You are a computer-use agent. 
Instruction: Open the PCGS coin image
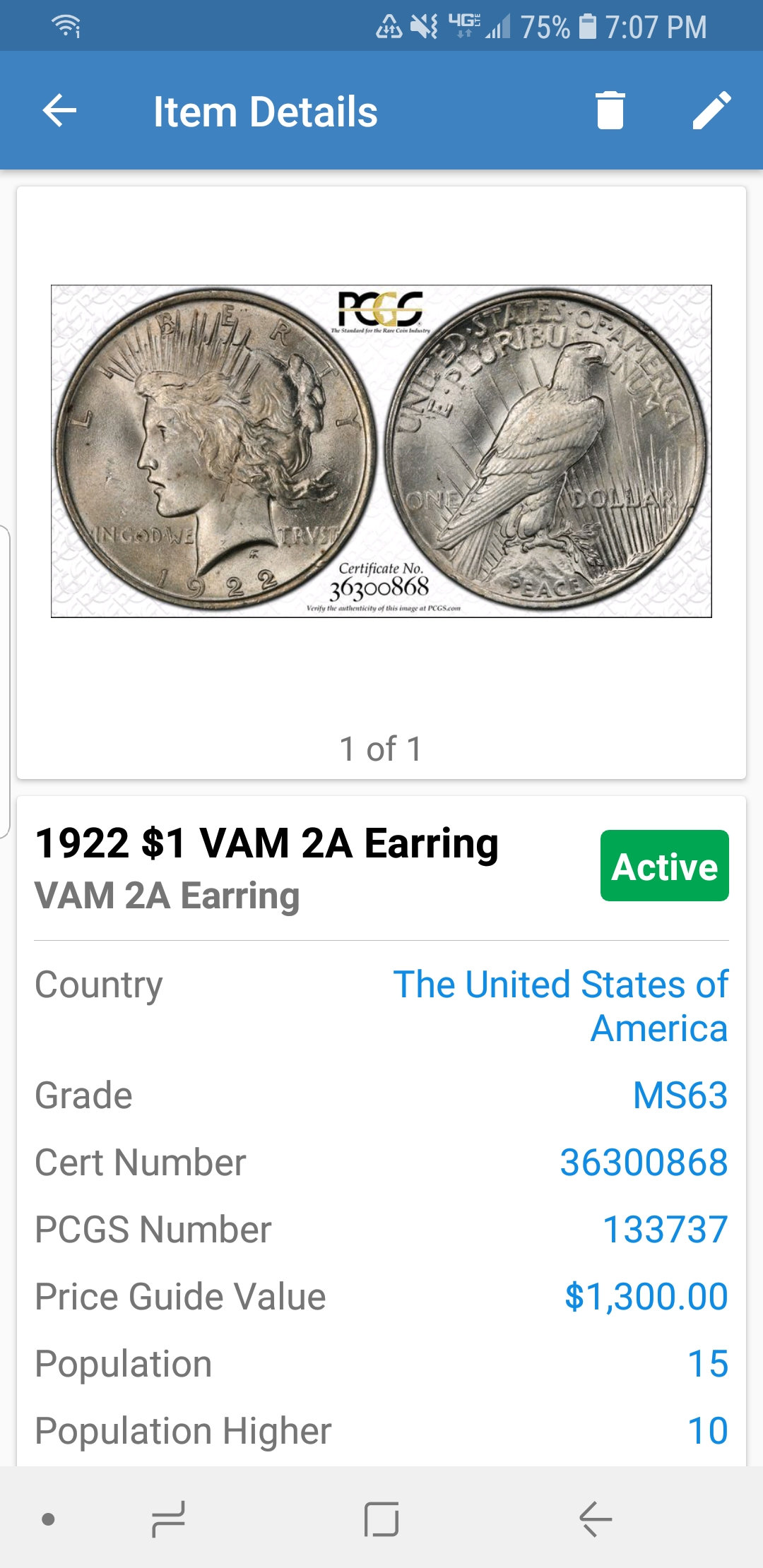click(381, 451)
